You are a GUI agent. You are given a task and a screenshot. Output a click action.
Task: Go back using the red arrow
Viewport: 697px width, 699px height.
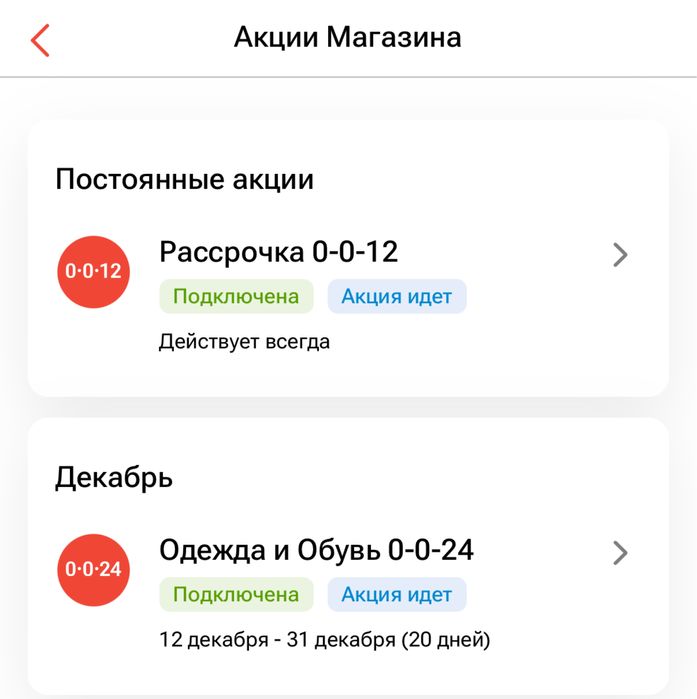coord(40,39)
